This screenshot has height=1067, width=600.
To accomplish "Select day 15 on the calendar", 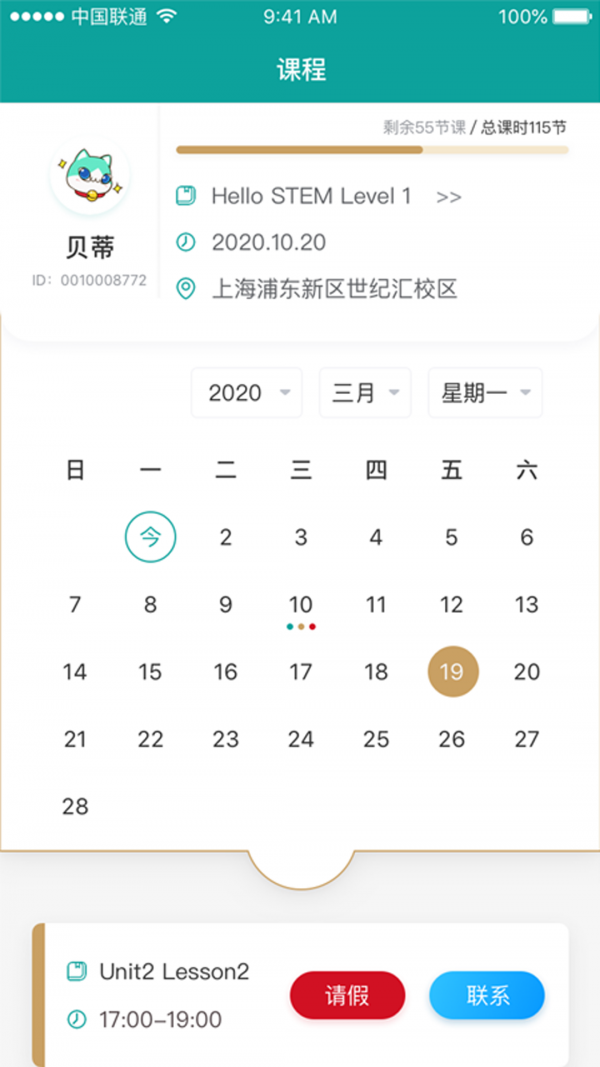I will [x=150, y=672].
